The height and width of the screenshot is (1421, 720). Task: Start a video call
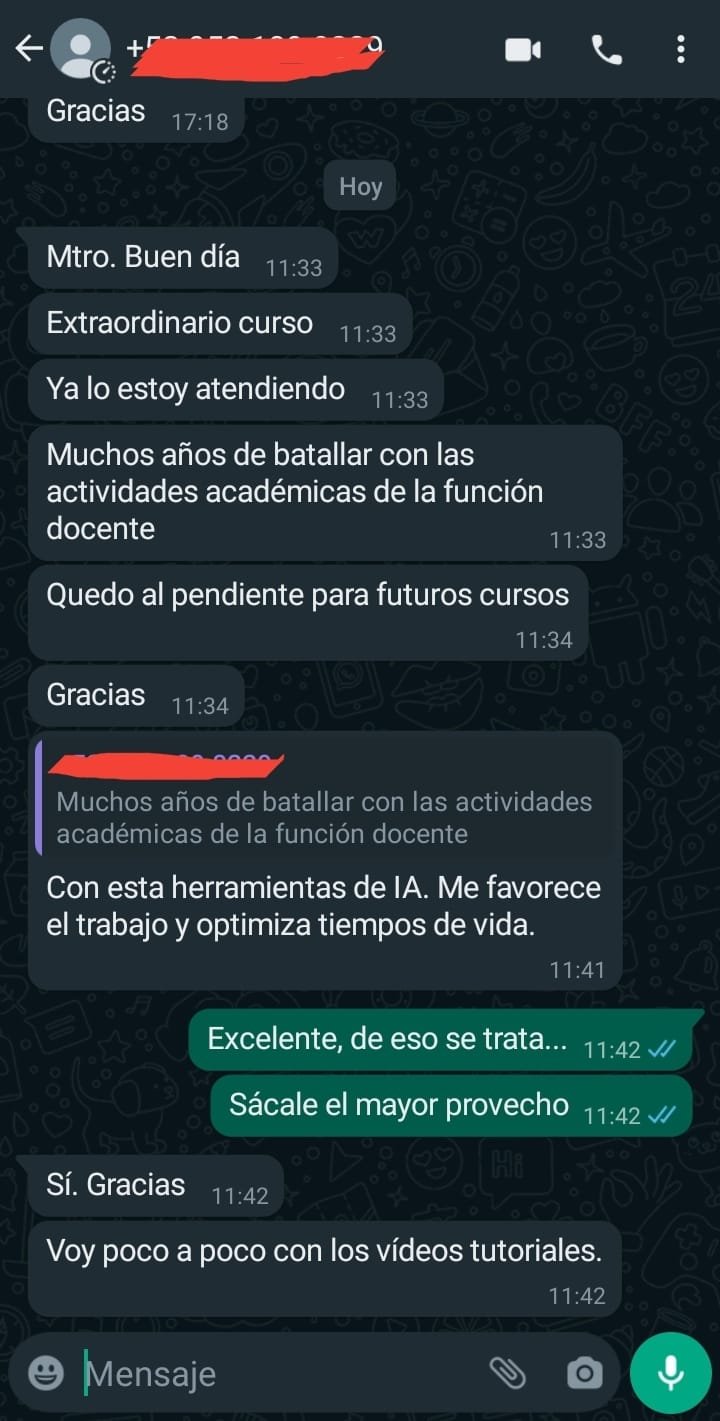523,49
